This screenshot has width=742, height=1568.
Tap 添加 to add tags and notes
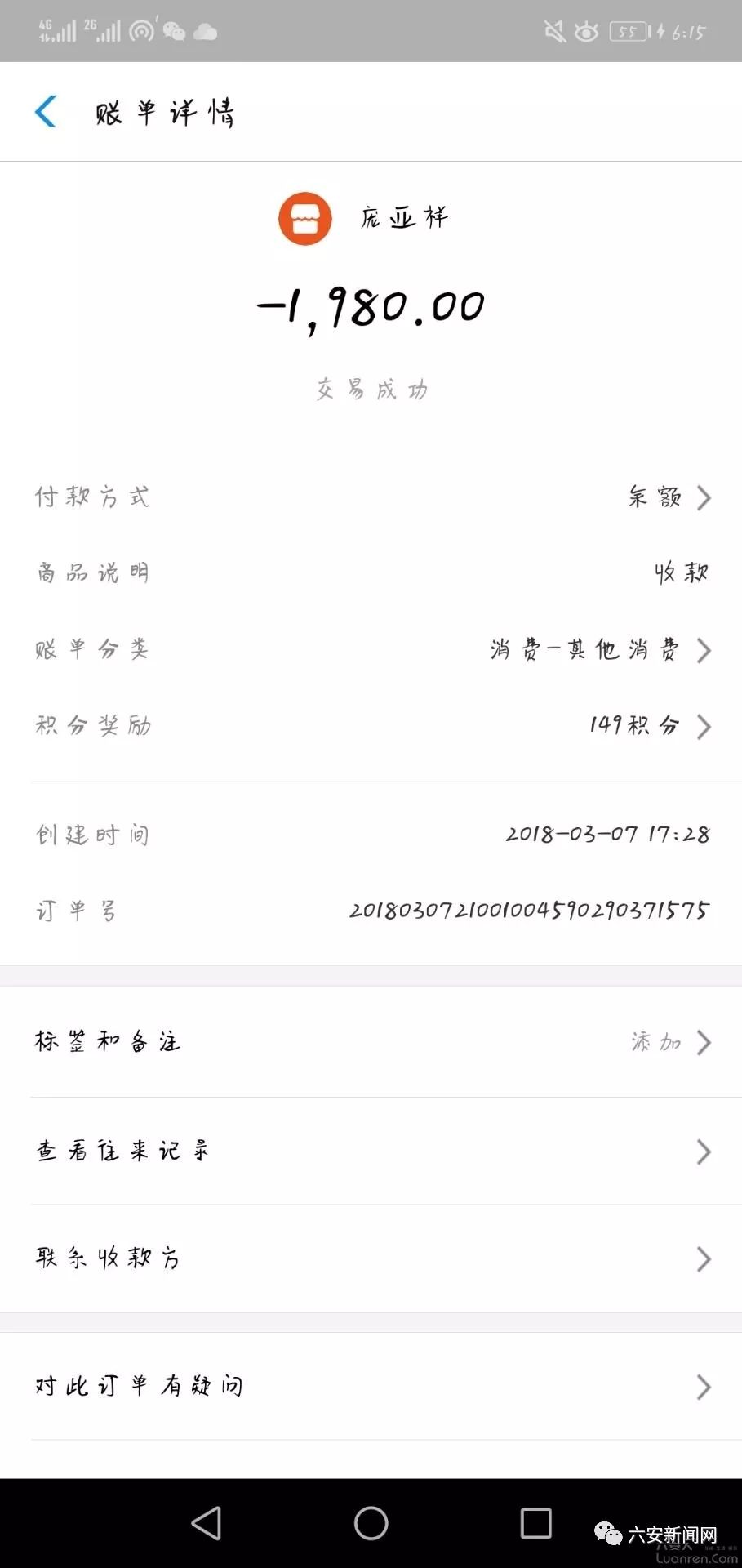pyautogui.click(x=654, y=1042)
